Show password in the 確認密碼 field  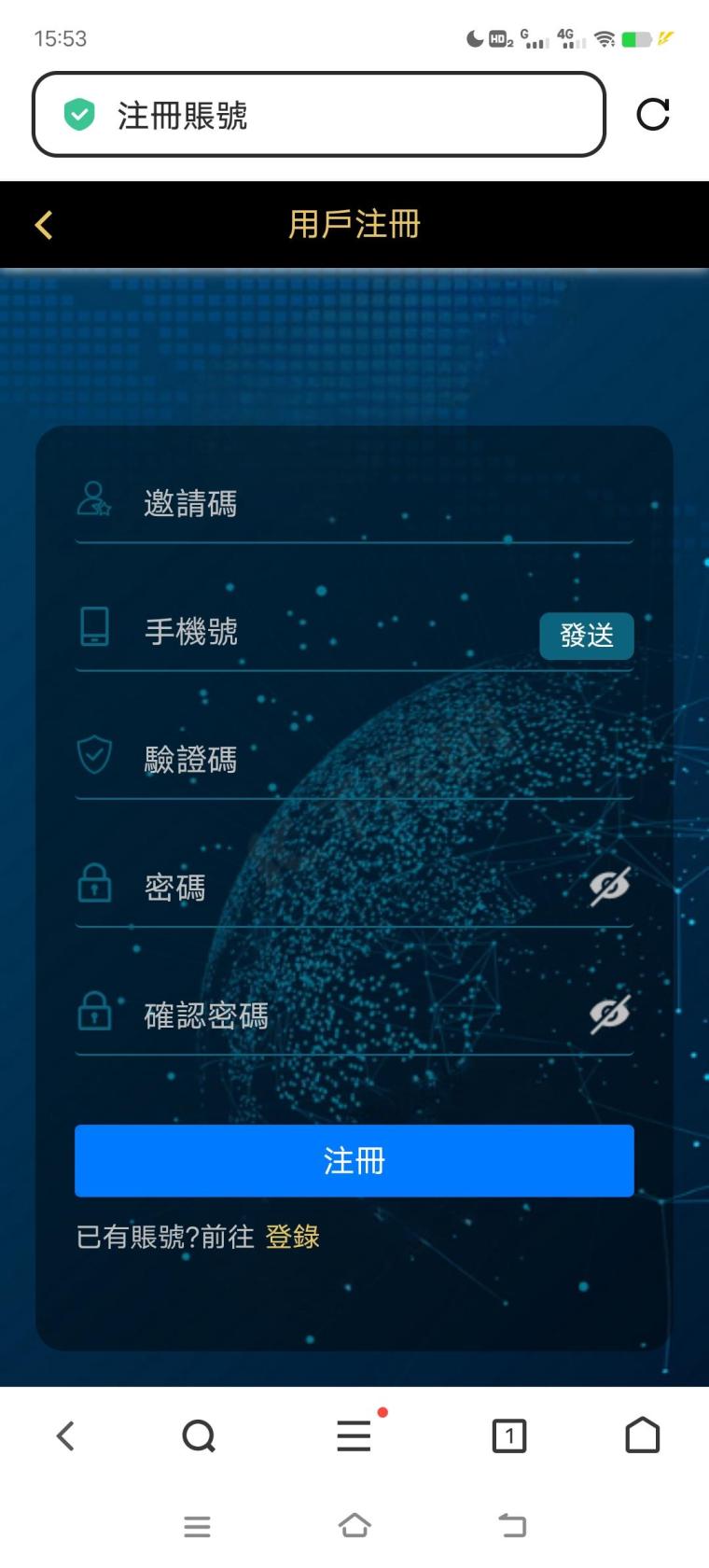click(610, 1015)
